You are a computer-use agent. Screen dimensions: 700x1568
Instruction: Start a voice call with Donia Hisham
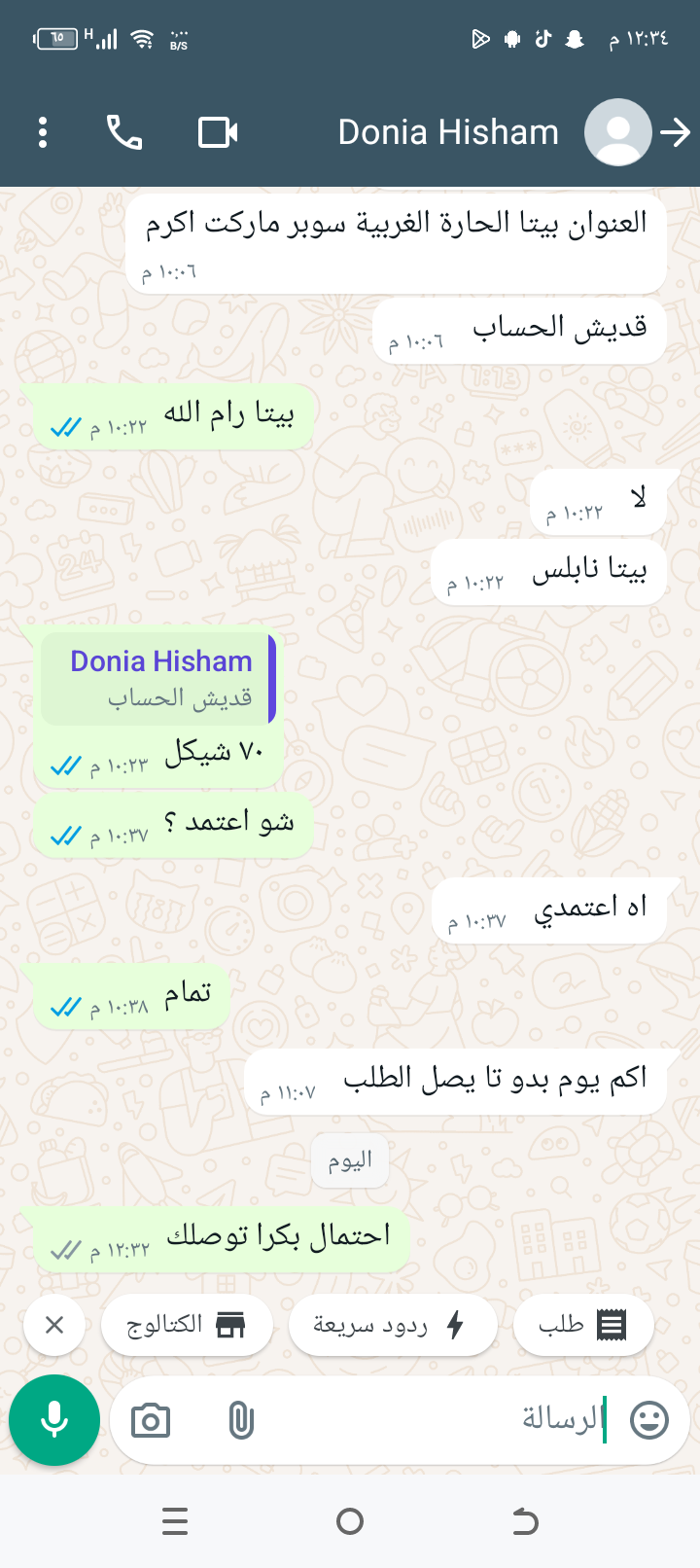[x=124, y=132]
